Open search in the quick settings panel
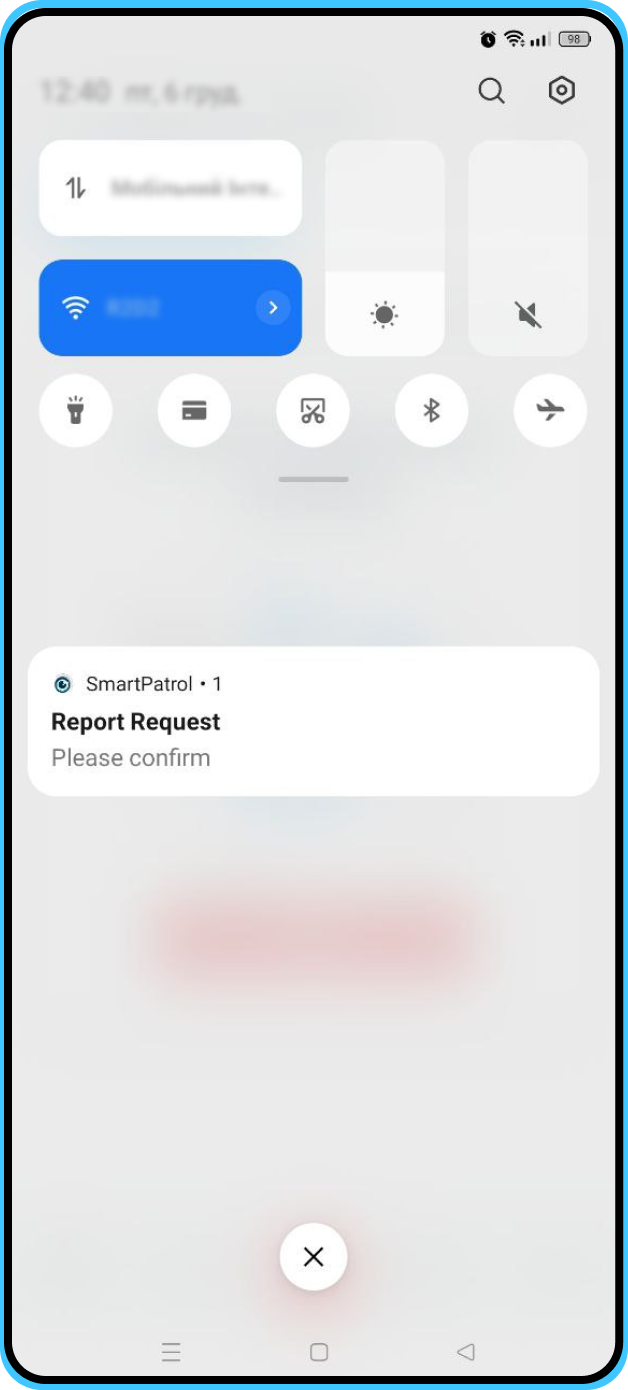Image resolution: width=628 pixels, height=1390 pixels. point(491,91)
